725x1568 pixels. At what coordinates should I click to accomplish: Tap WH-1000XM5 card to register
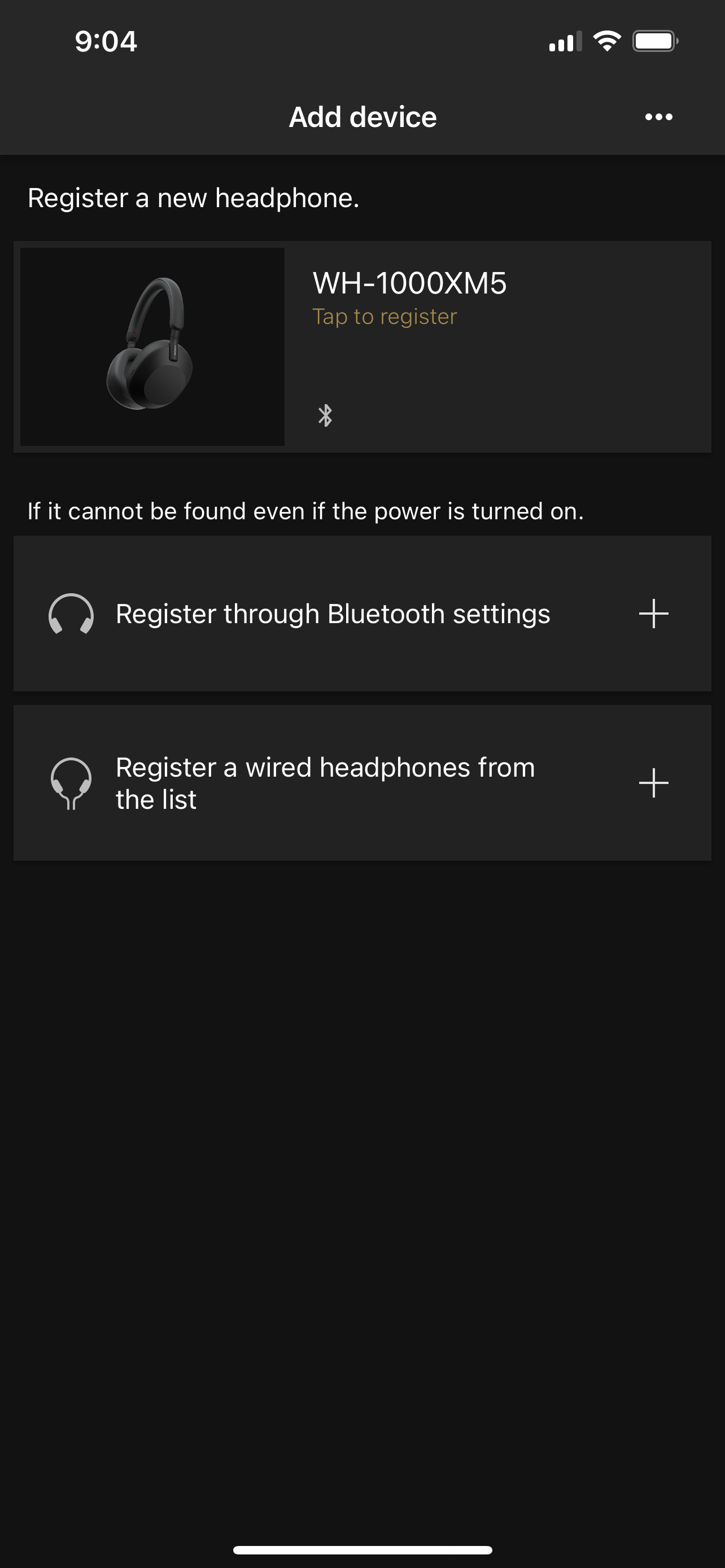[362, 347]
